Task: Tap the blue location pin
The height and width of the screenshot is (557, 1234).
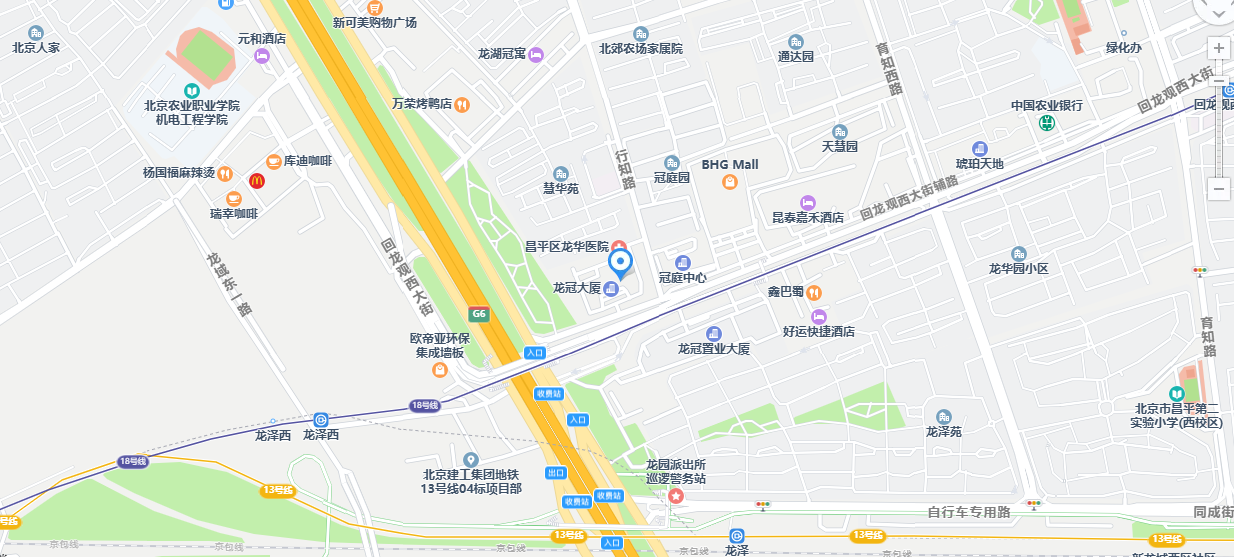Action: point(621,264)
